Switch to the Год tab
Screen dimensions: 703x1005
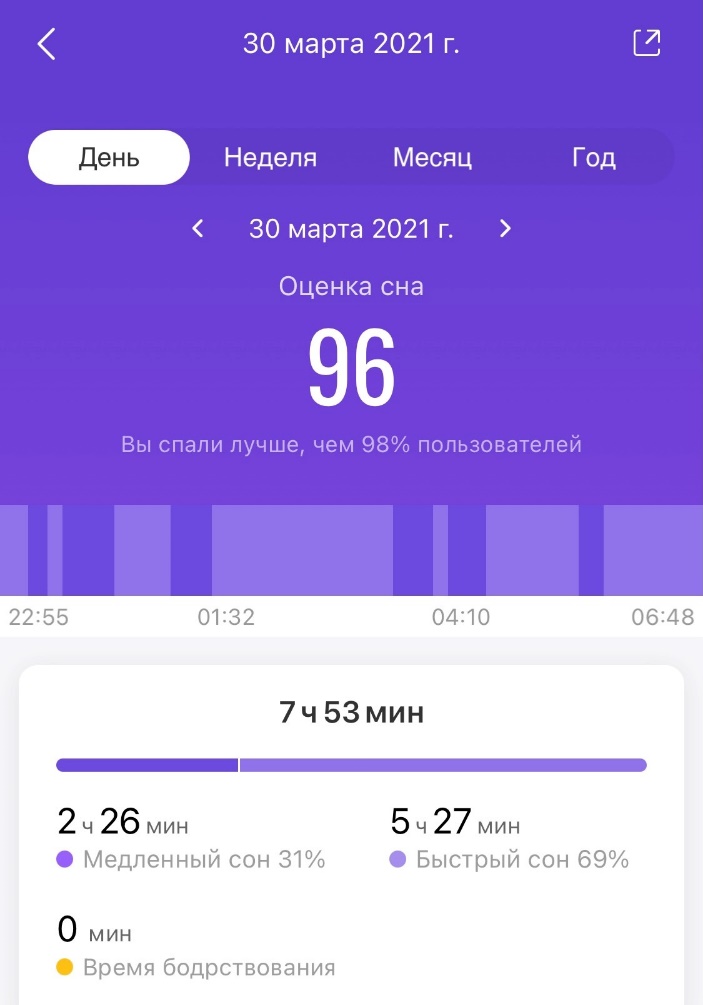[593, 158]
